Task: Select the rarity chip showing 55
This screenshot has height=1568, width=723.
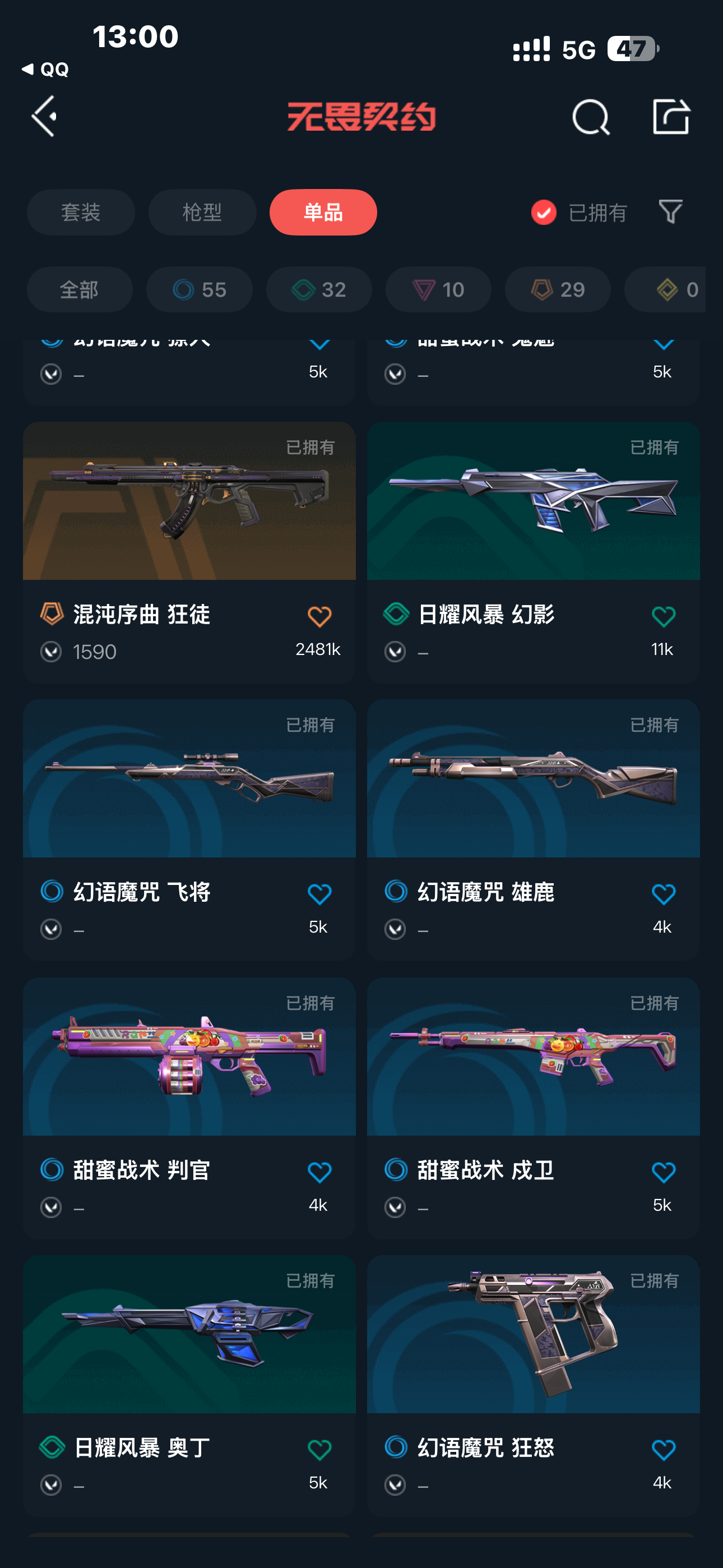Action: (x=199, y=289)
